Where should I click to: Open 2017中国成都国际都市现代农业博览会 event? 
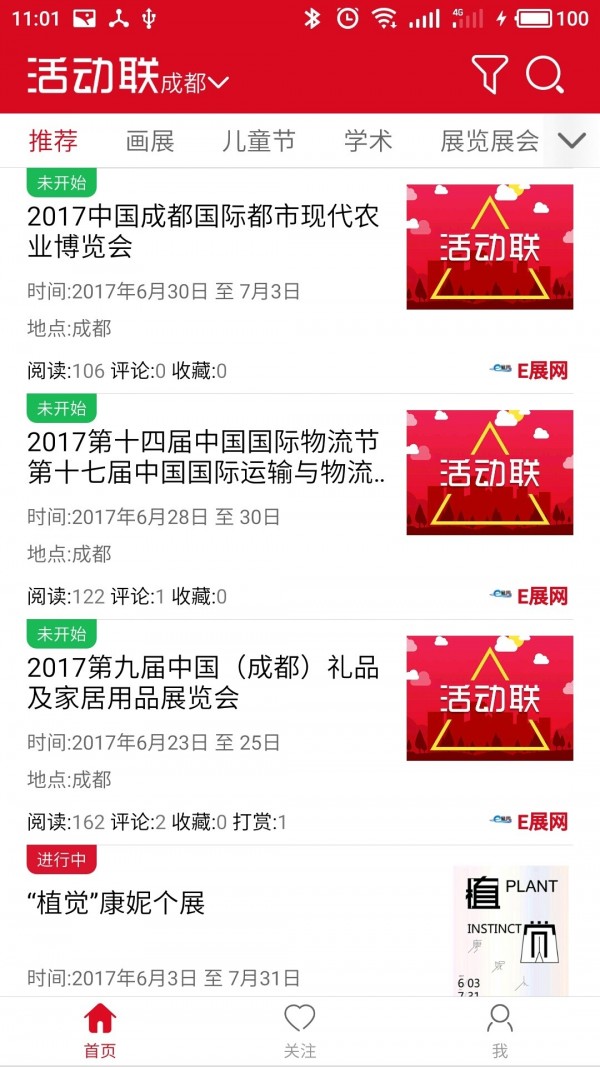click(x=203, y=231)
